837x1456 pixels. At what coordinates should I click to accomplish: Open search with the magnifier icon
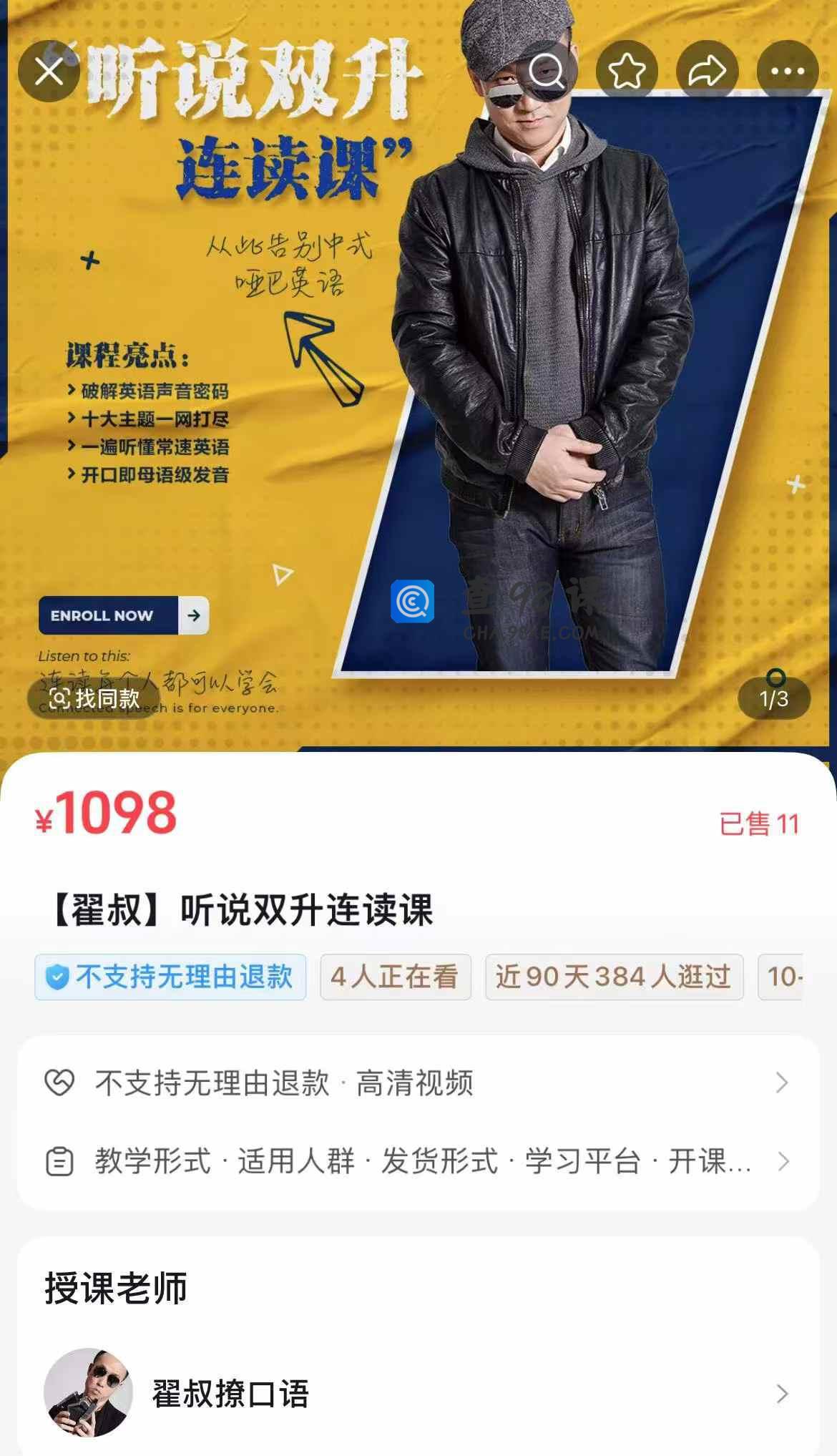(547, 71)
